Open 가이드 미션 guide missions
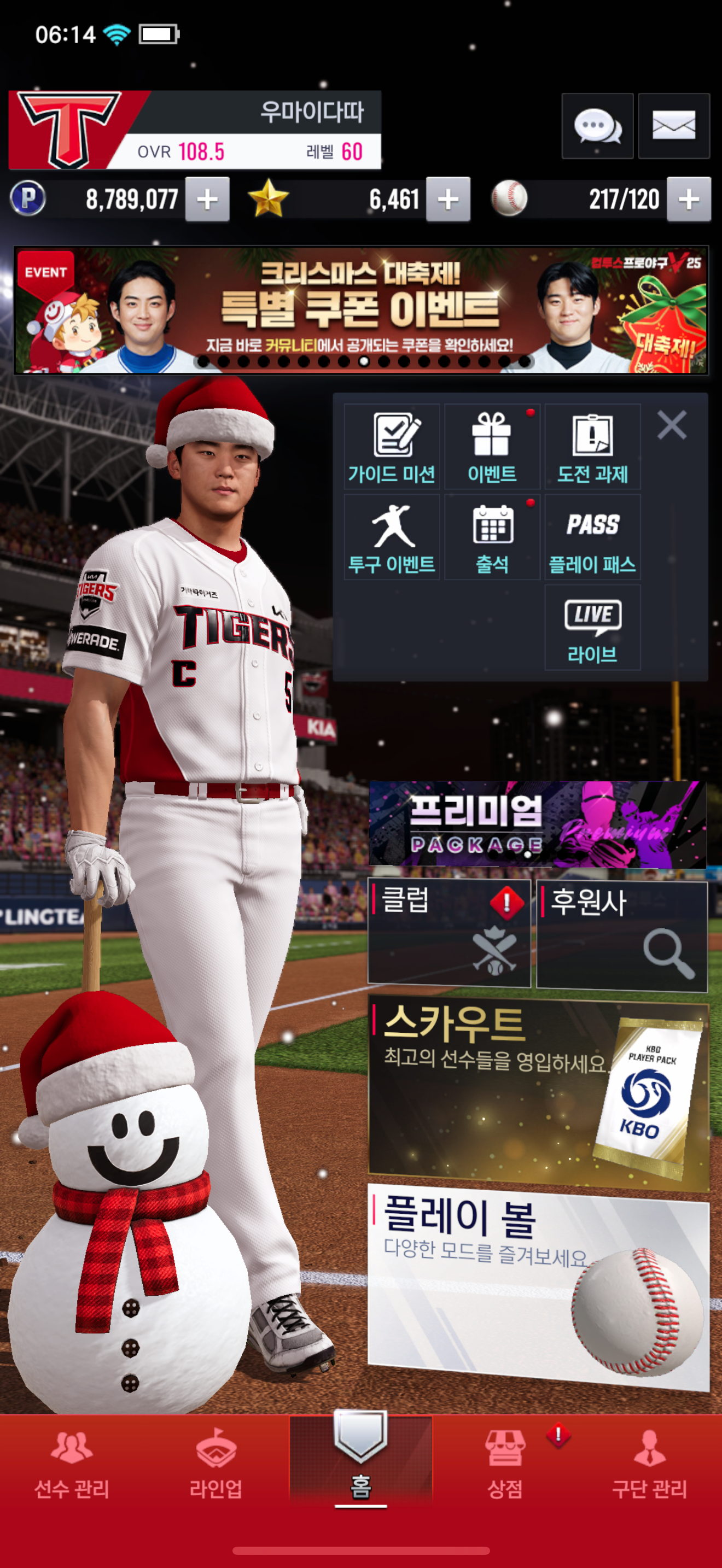This screenshot has height=1568, width=722. (392, 447)
